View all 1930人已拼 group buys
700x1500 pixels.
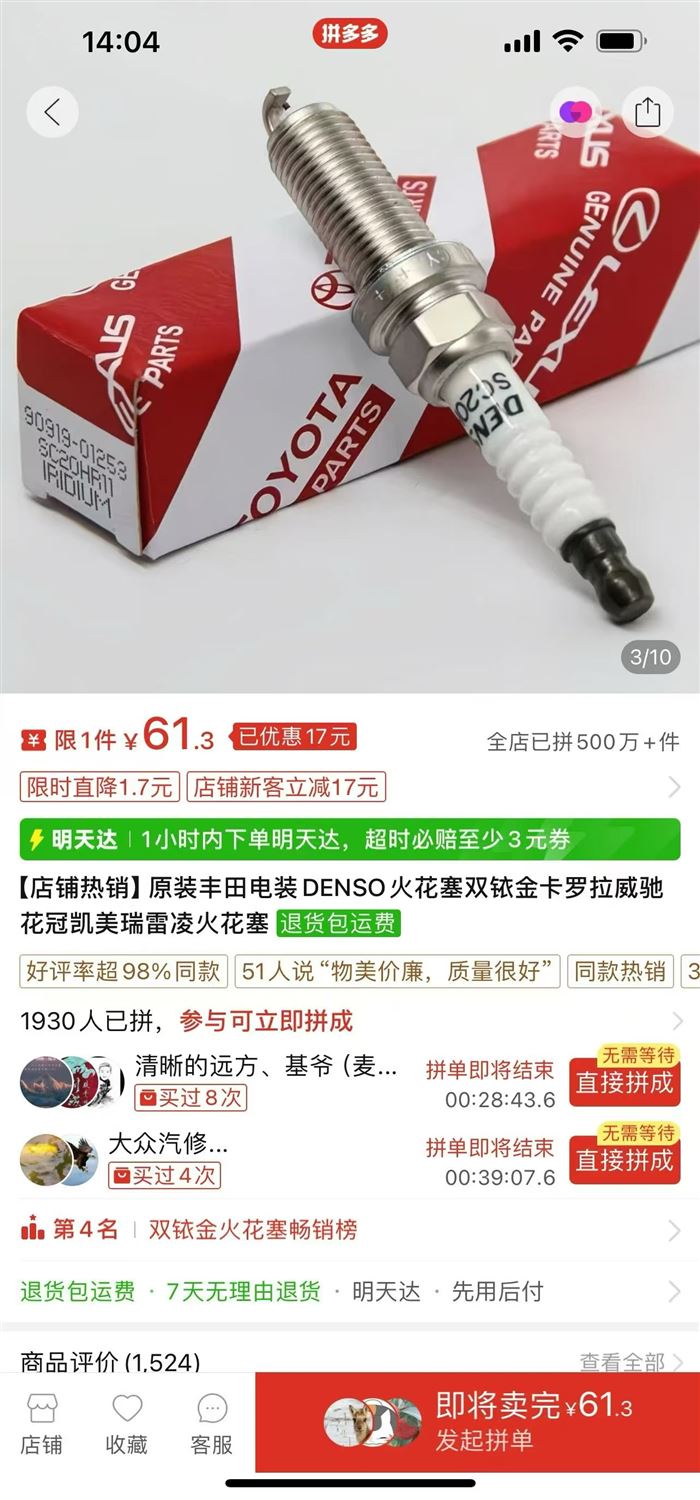pos(675,1021)
